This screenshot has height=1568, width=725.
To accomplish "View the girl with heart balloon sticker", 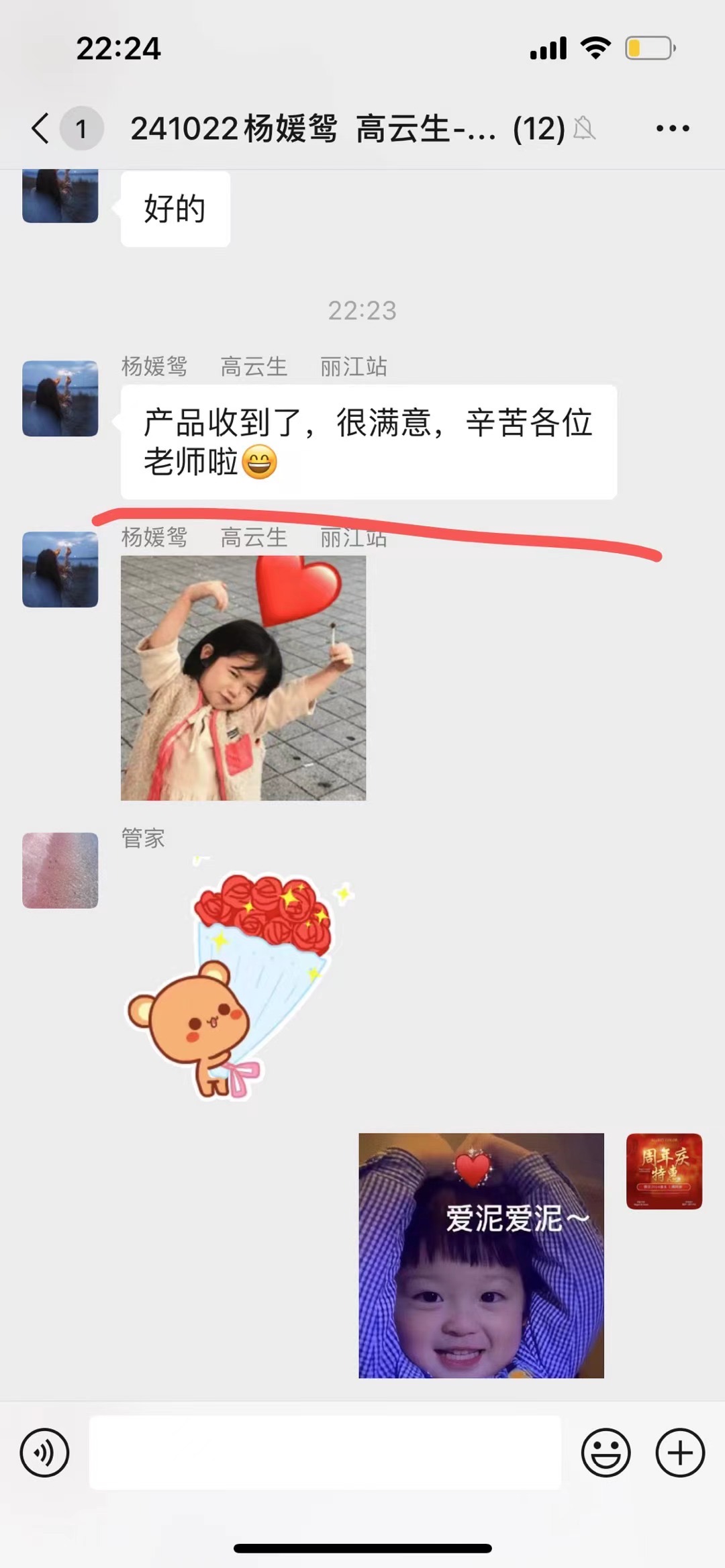I will [243, 678].
